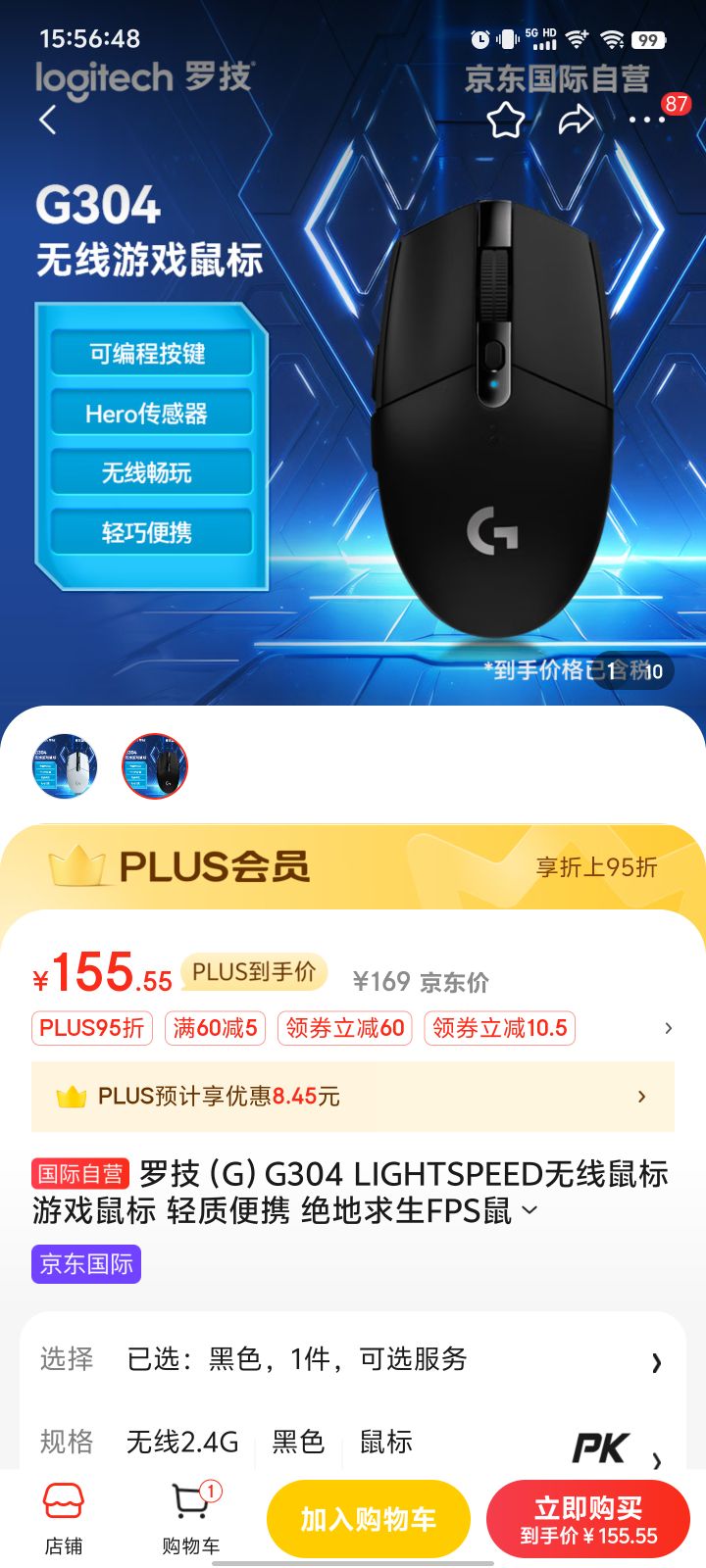
Task: Click the 京东国际 purple tag
Action: (86, 1266)
